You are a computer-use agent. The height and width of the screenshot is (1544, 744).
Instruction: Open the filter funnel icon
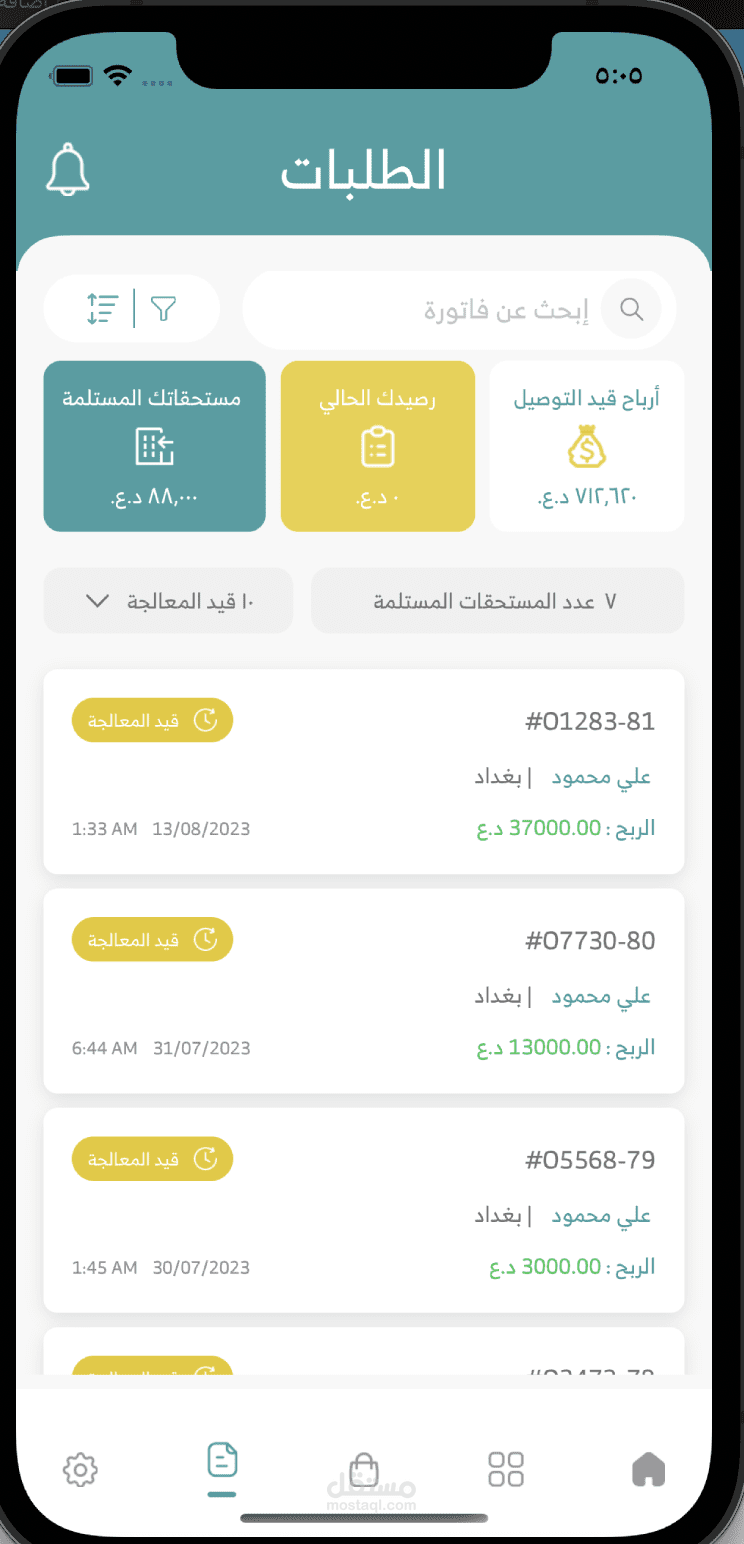point(163,309)
